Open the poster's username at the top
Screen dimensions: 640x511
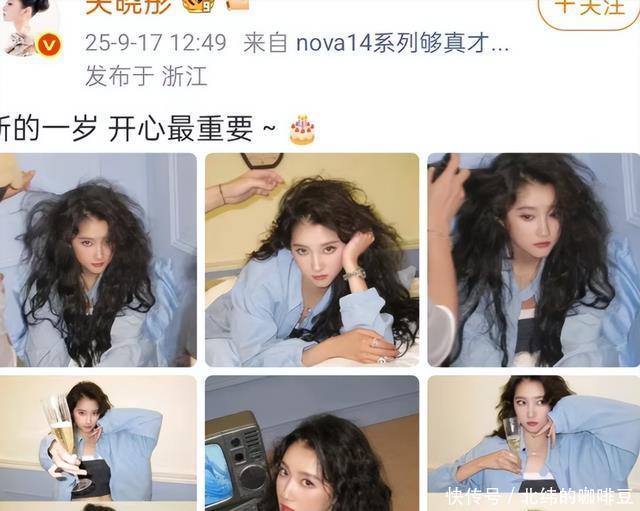127,6
